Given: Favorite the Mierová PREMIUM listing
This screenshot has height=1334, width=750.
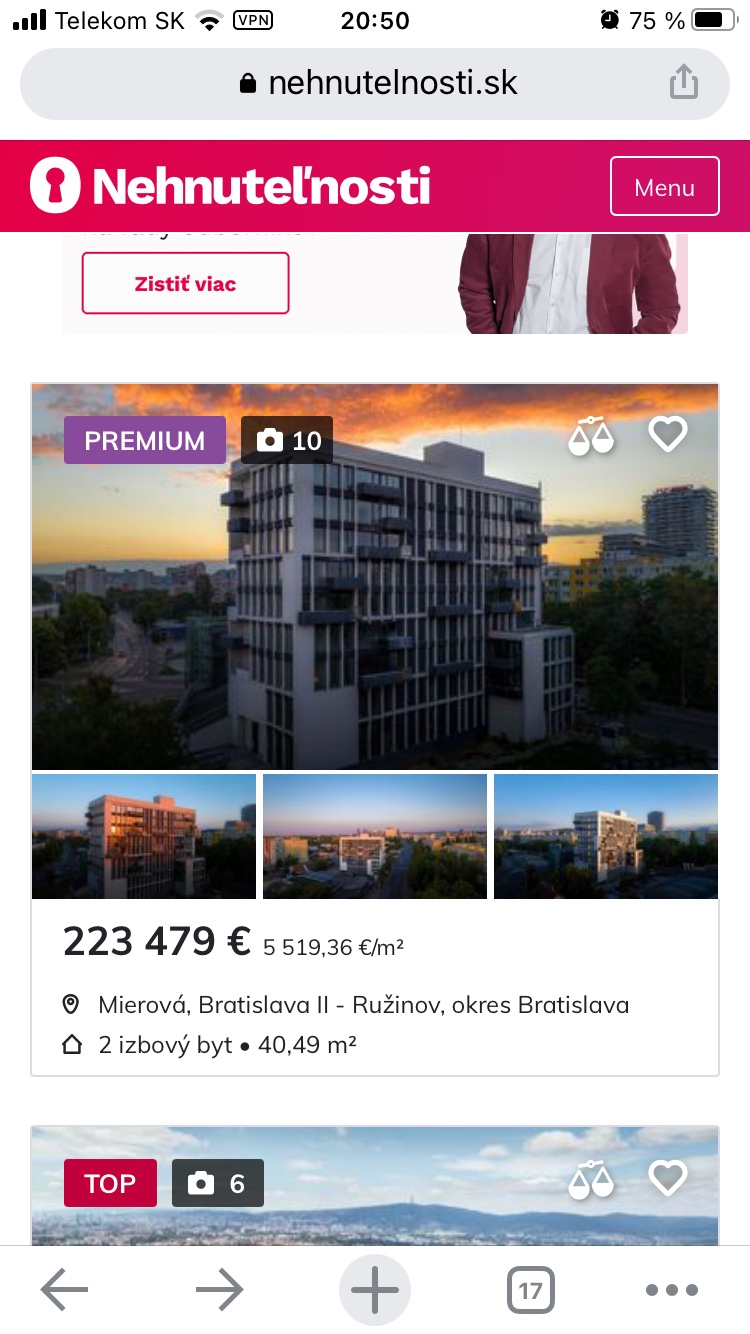Looking at the screenshot, I should click(668, 434).
